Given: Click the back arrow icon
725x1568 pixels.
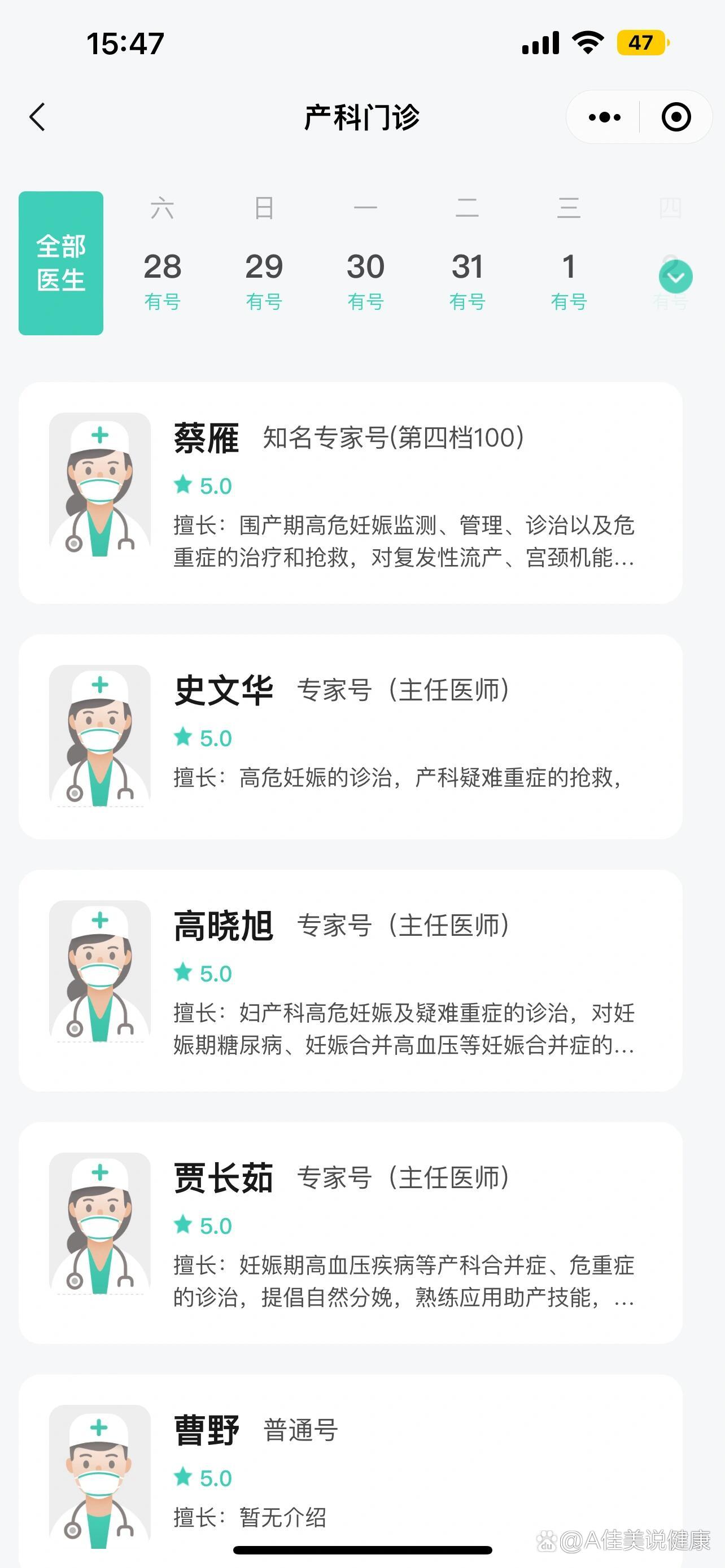Looking at the screenshot, I should pos(38,117).
